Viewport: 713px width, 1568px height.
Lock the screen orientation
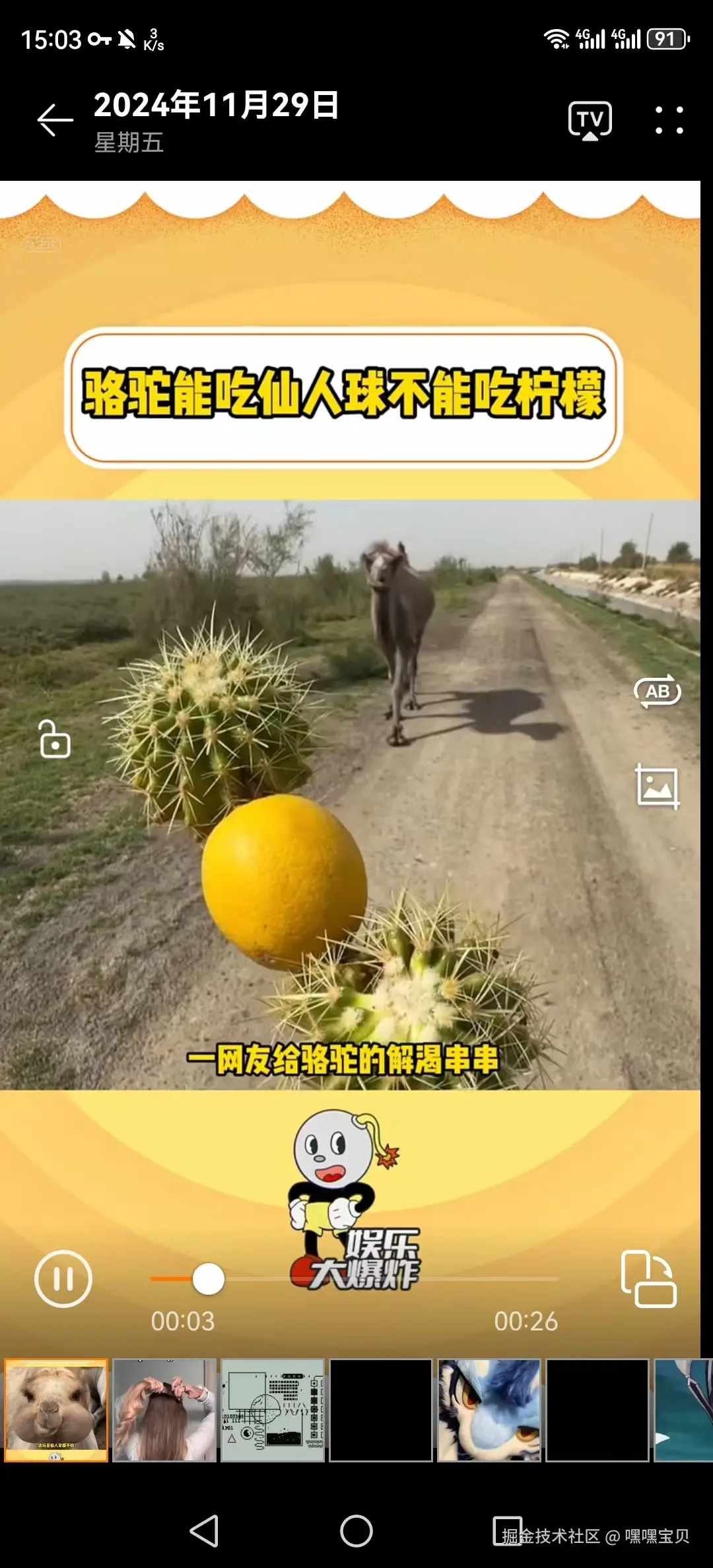(x=55, y=739)
